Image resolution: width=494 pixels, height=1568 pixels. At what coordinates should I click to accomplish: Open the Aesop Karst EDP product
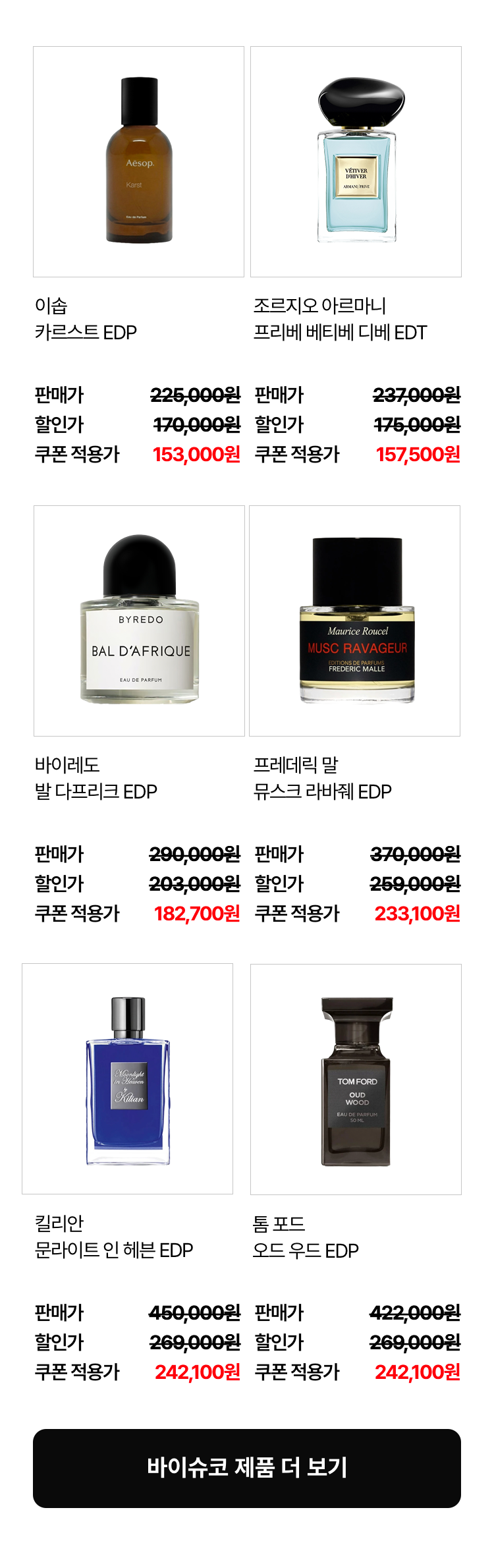138,161
